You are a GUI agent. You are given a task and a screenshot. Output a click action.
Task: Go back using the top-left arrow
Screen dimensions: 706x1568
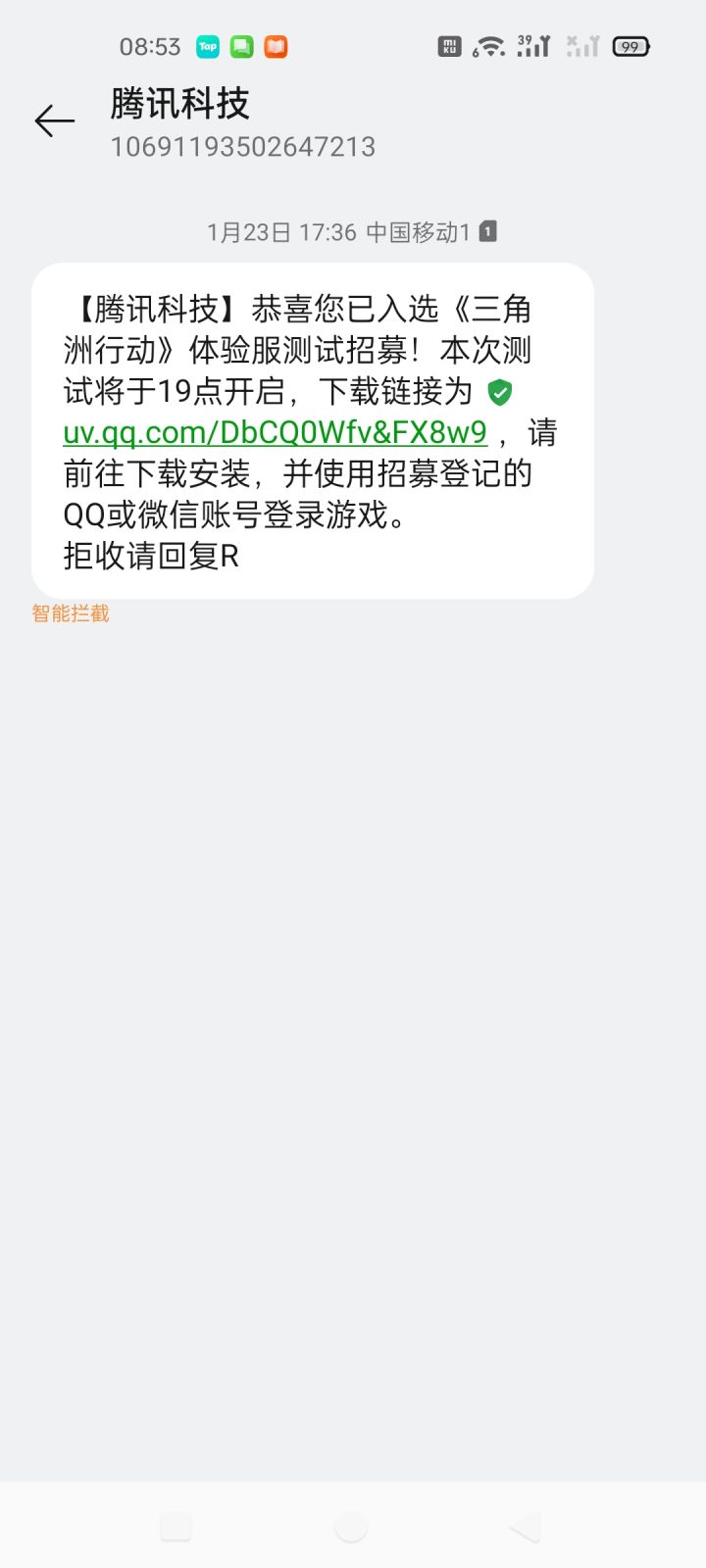pyautogui.click(x=55, y=121)
